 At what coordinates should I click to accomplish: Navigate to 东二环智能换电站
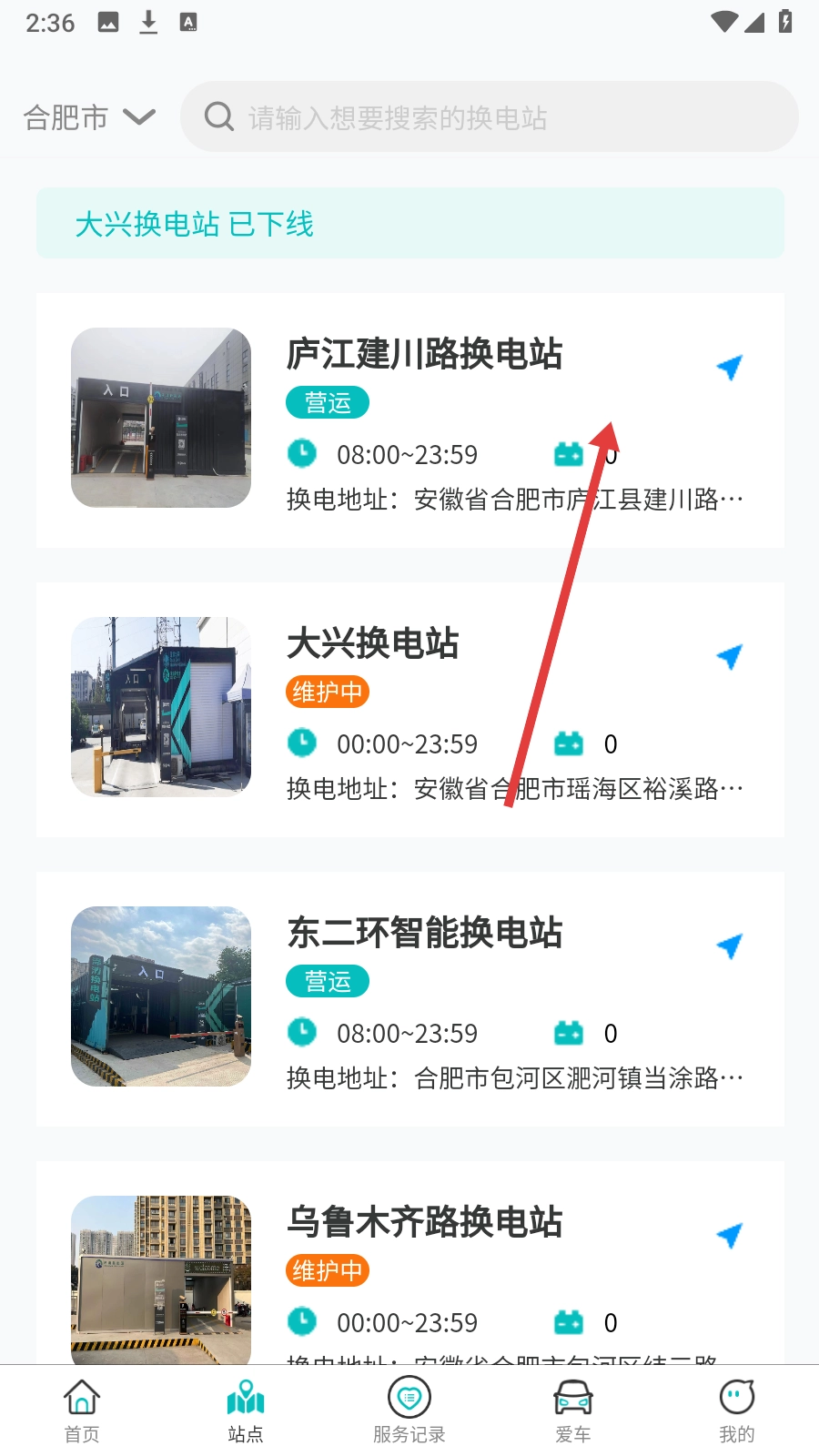click(x=729, y=946)
